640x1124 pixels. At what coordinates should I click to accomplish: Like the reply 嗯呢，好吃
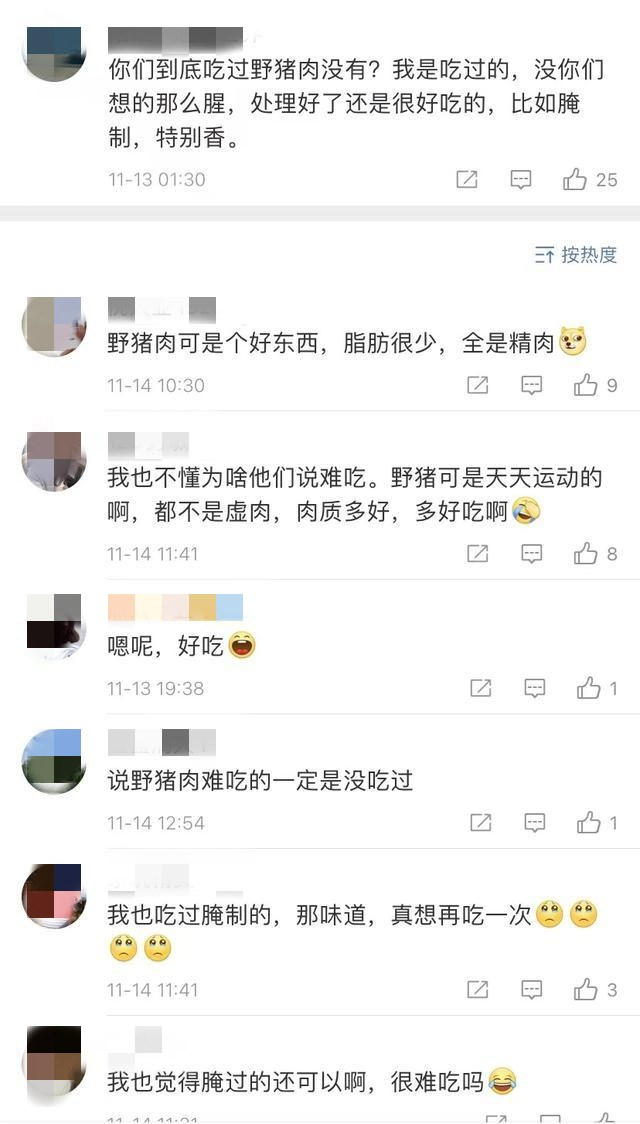[x=588, y=688]
